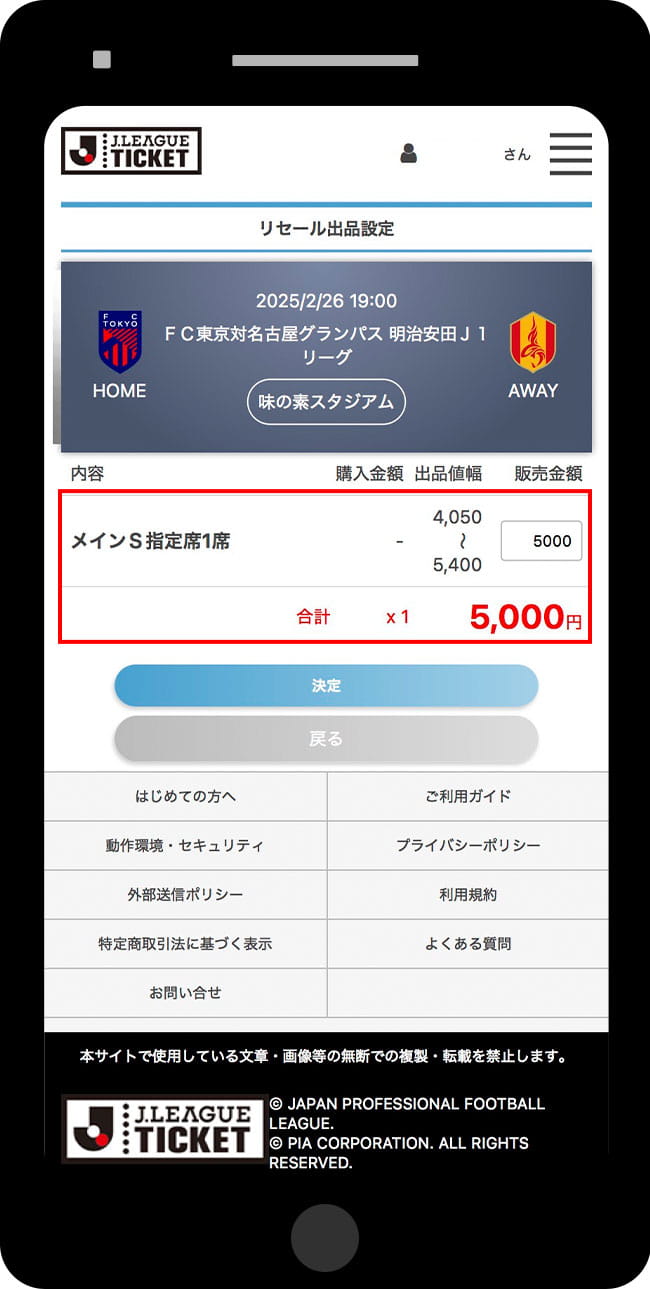The height and width of the screenshot is (1289, 650).
Task: Open お問い合せ contact page
Action: pos(186,993)
